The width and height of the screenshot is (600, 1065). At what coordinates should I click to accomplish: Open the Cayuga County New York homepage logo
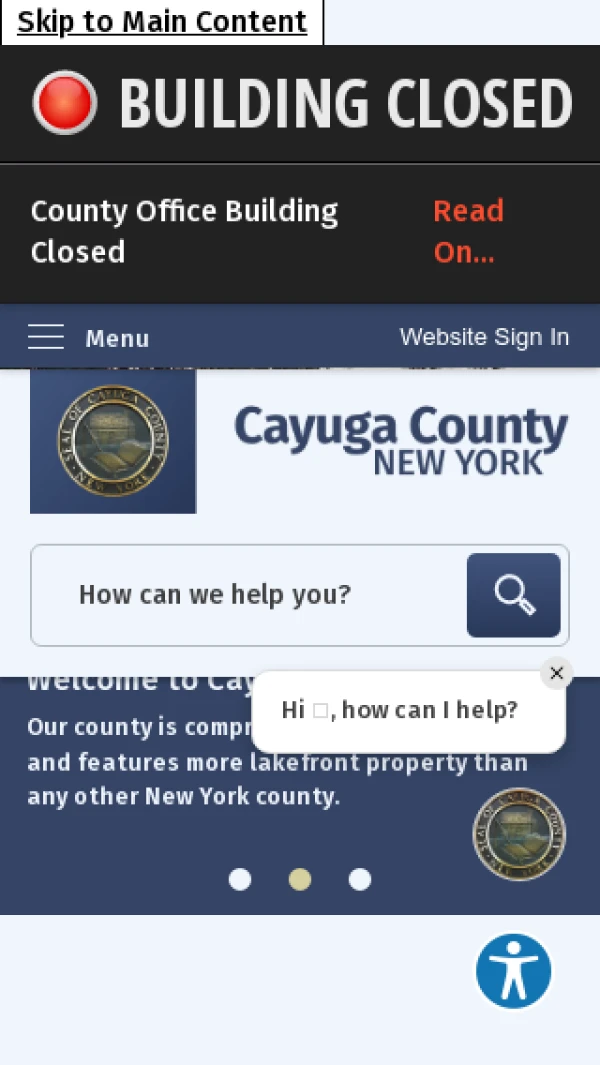(300, 440)
